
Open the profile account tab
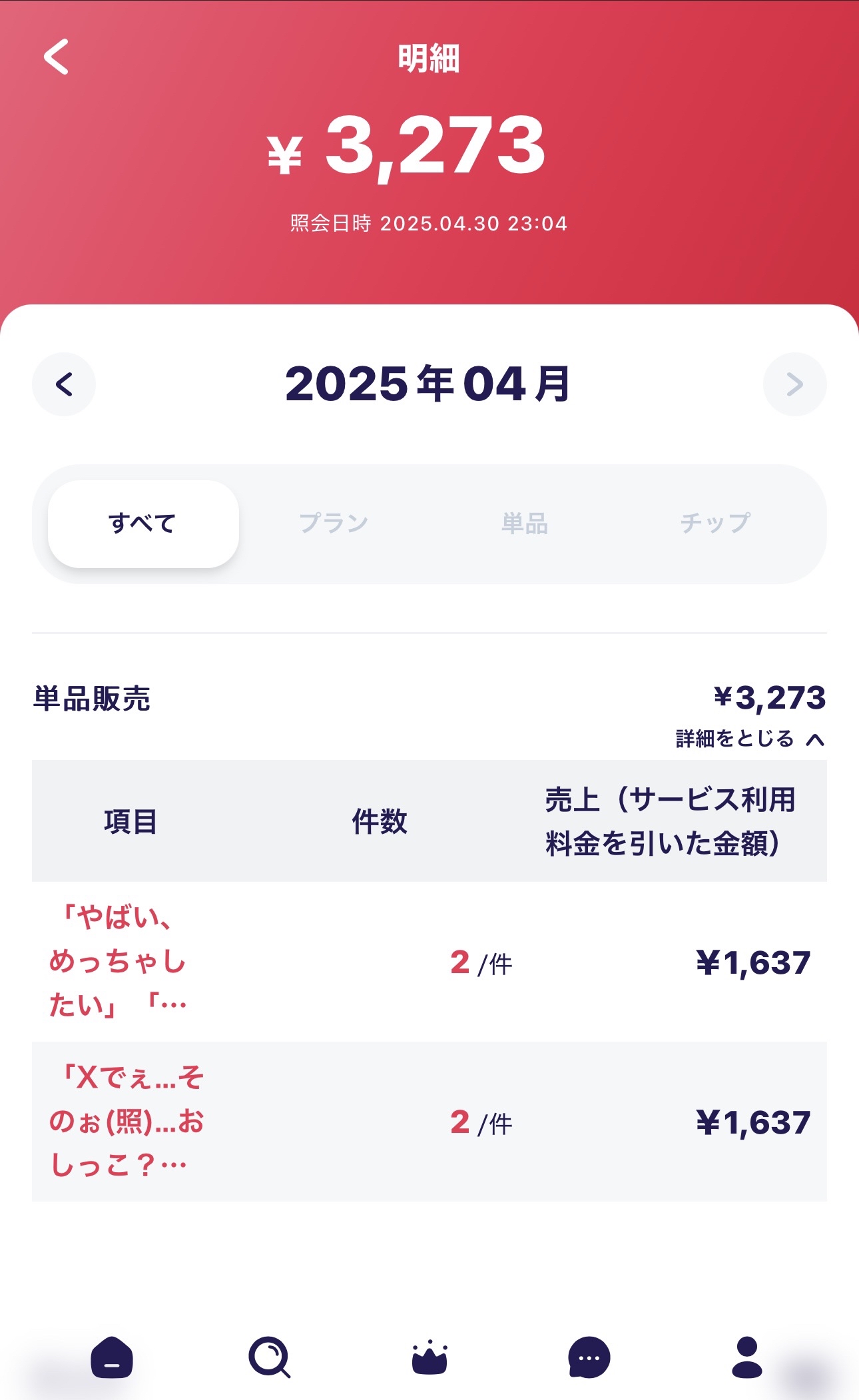point(746,1357)
